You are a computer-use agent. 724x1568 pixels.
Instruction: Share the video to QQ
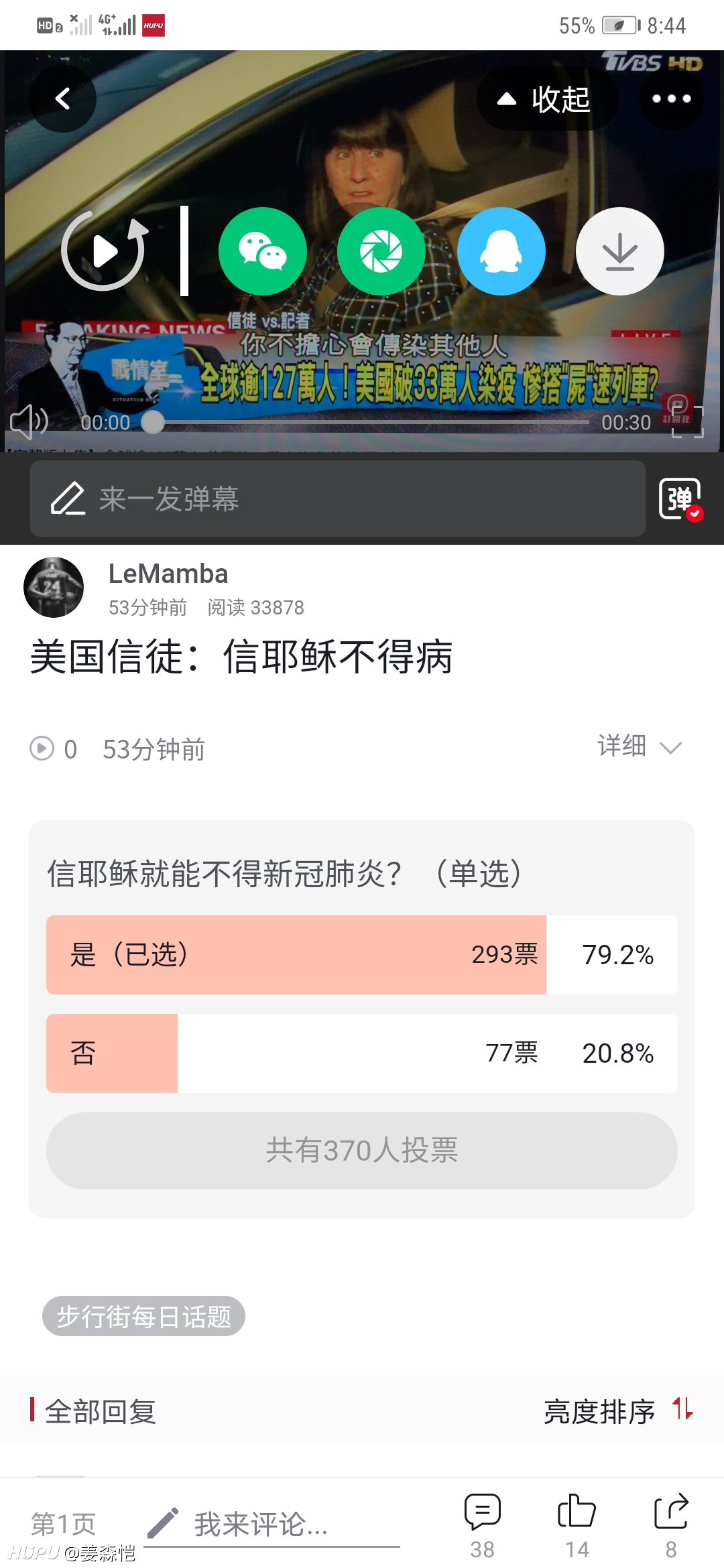point(501,251)
